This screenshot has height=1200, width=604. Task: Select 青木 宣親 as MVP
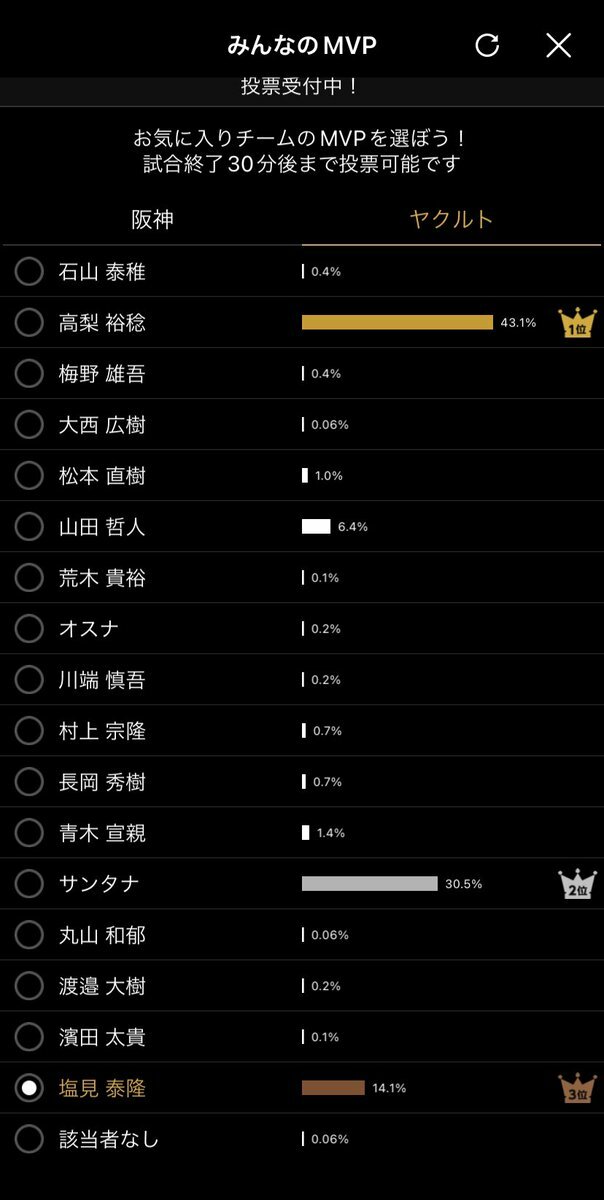(x=30, y=832)
